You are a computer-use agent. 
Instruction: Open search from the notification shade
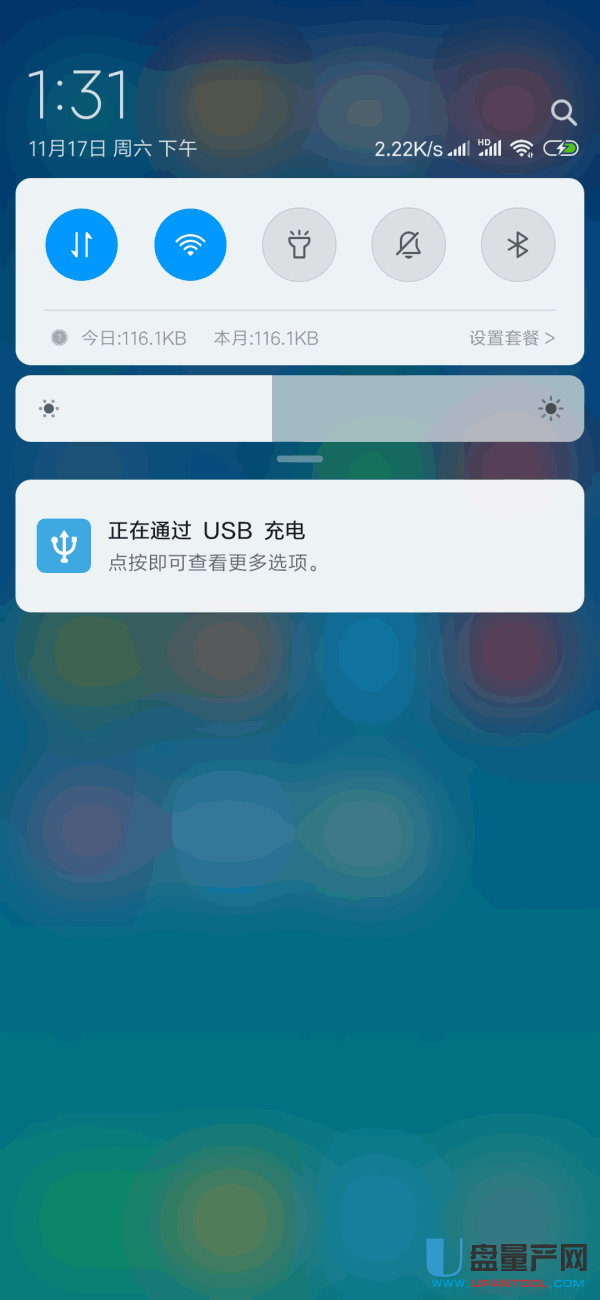coord(564,112)
